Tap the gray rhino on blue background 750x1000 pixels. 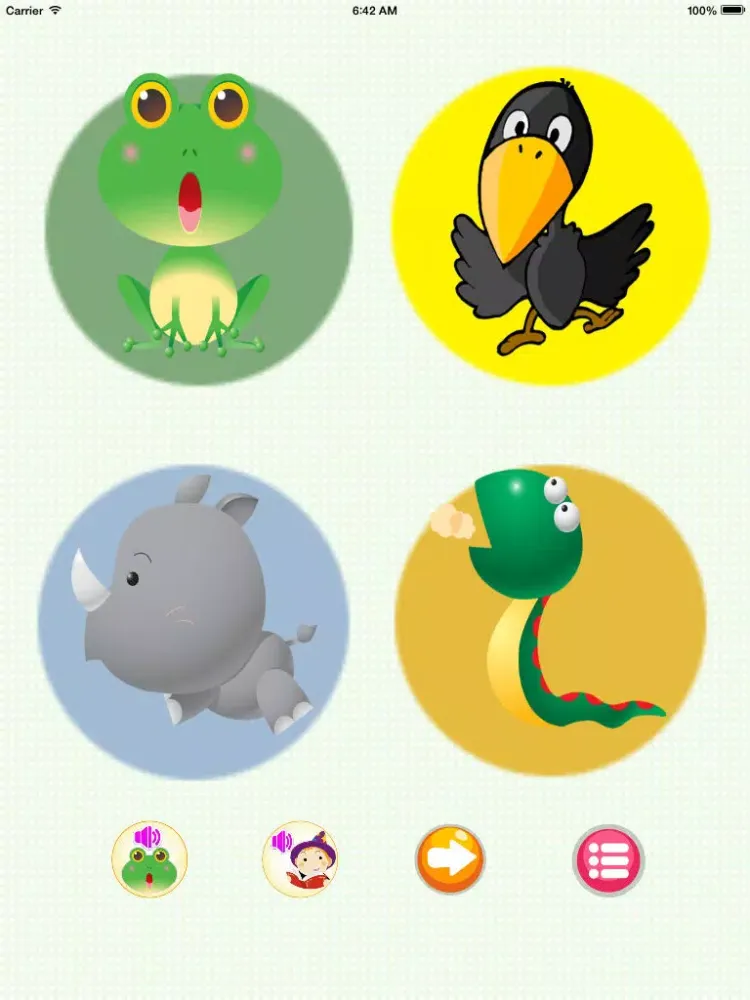tap(195, 620)
